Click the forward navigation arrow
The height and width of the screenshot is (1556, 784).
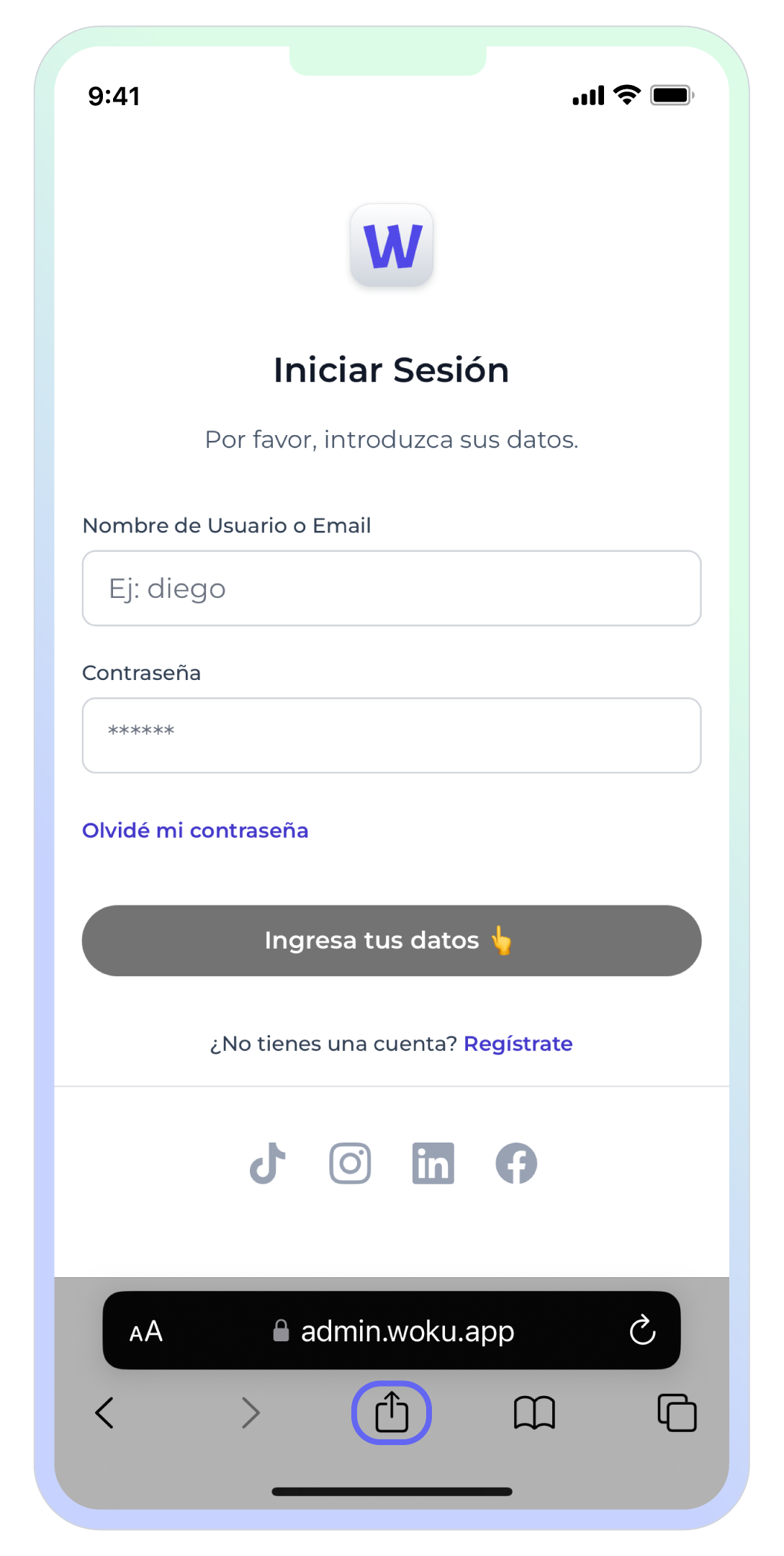coord(251,1413)
